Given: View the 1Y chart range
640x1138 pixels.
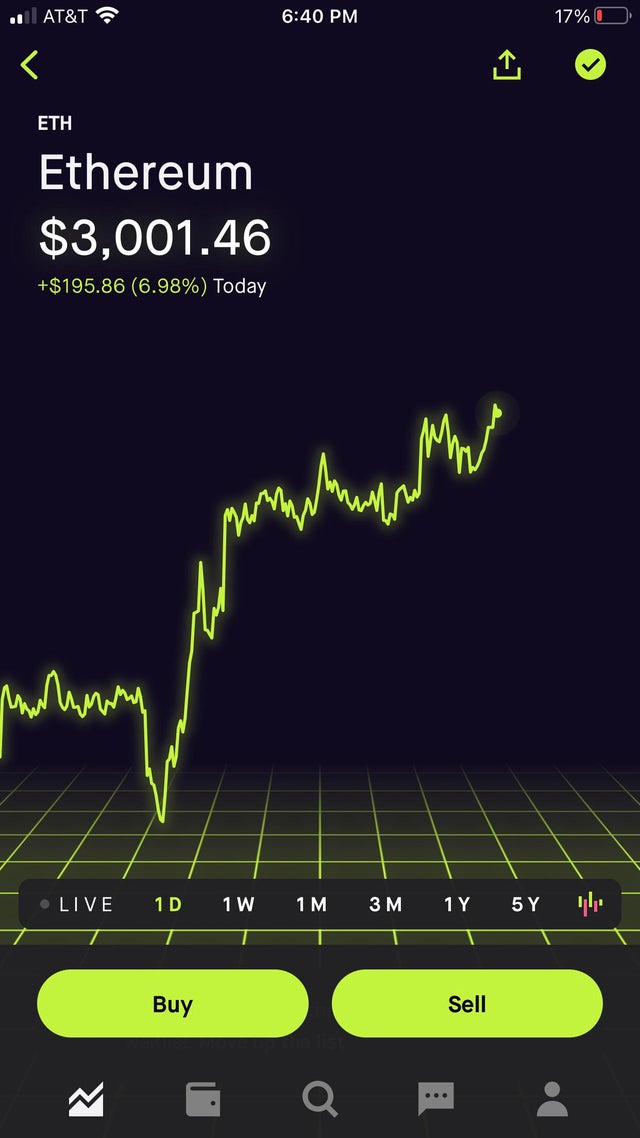Looking at the screenshot, I should point(457,904).
